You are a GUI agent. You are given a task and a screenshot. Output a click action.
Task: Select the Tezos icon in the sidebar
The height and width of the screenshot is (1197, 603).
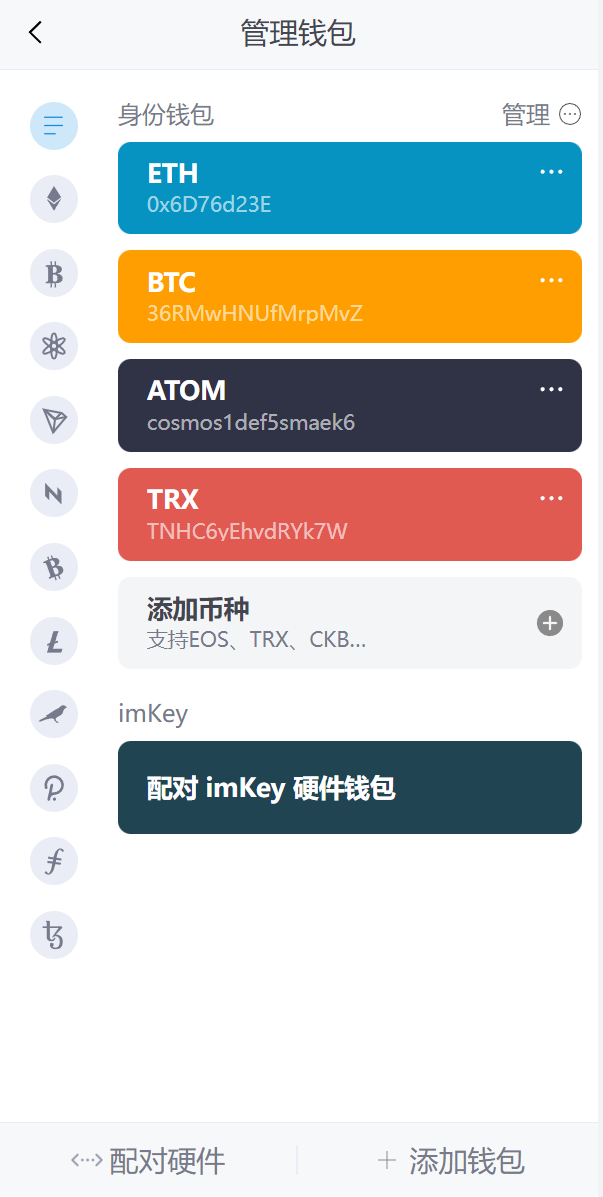pos(54,935)
